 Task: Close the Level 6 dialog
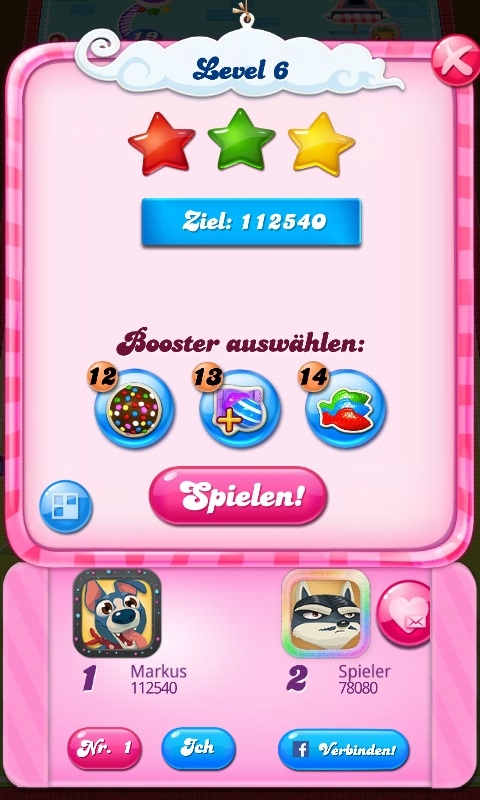click(456, 60)
